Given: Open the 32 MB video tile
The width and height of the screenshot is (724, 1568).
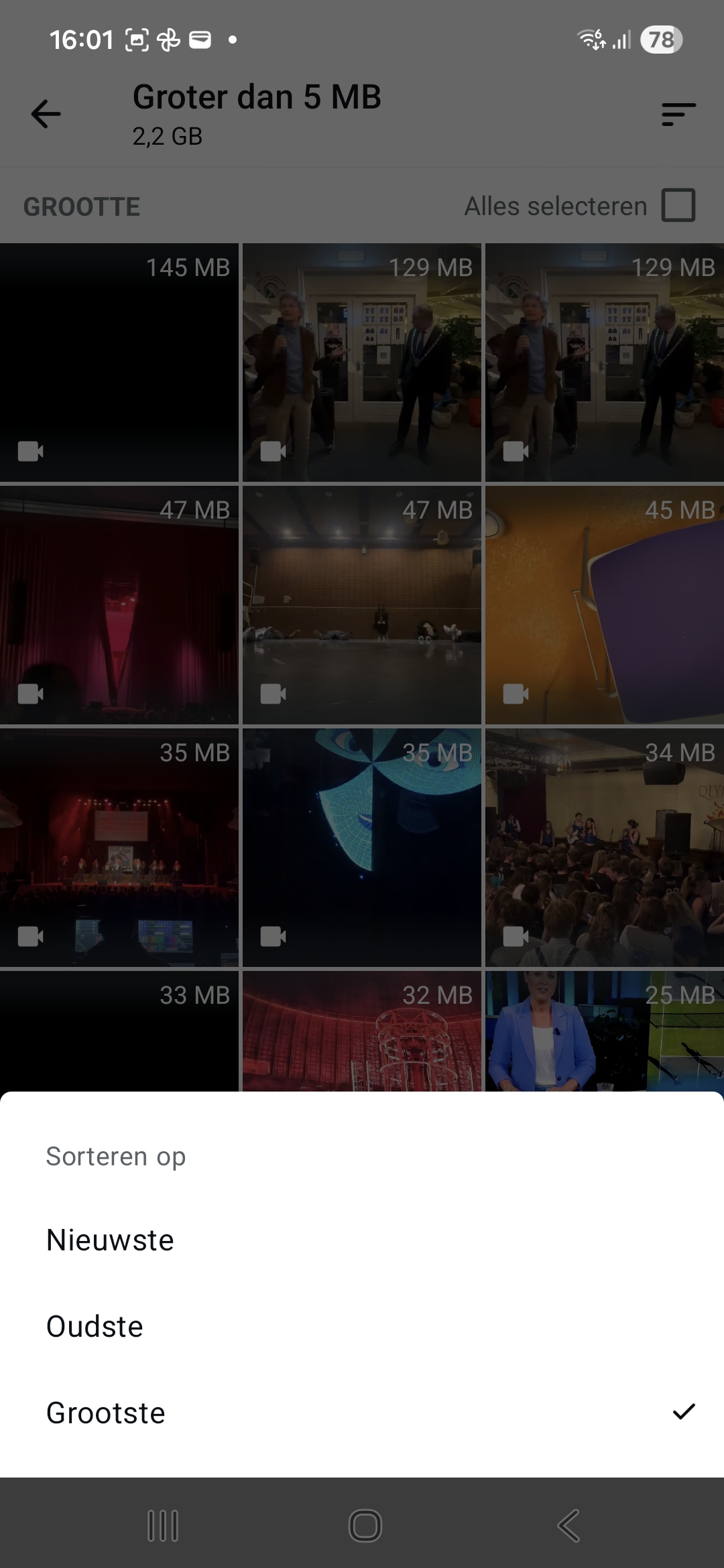Looking at the screenshot, I should [362, 1032].
